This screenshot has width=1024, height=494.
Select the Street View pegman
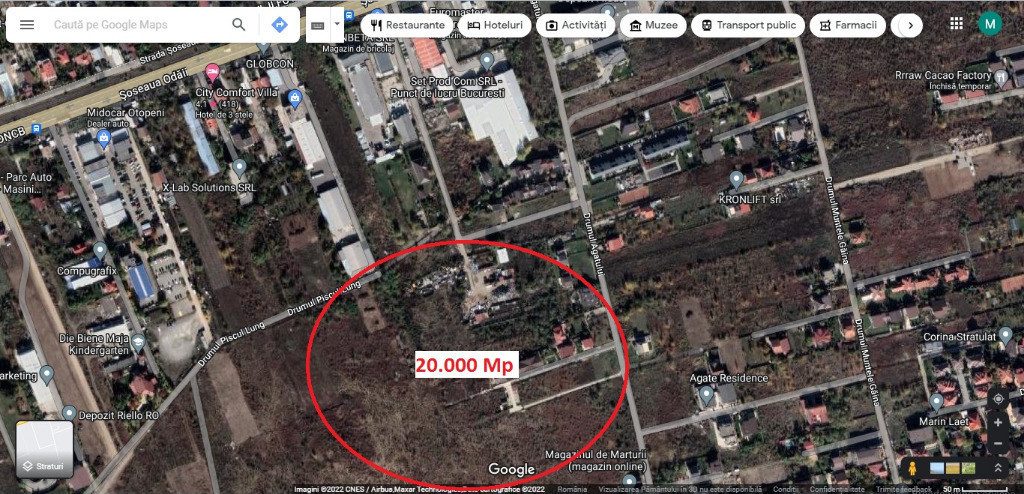(x=911, y=468)
